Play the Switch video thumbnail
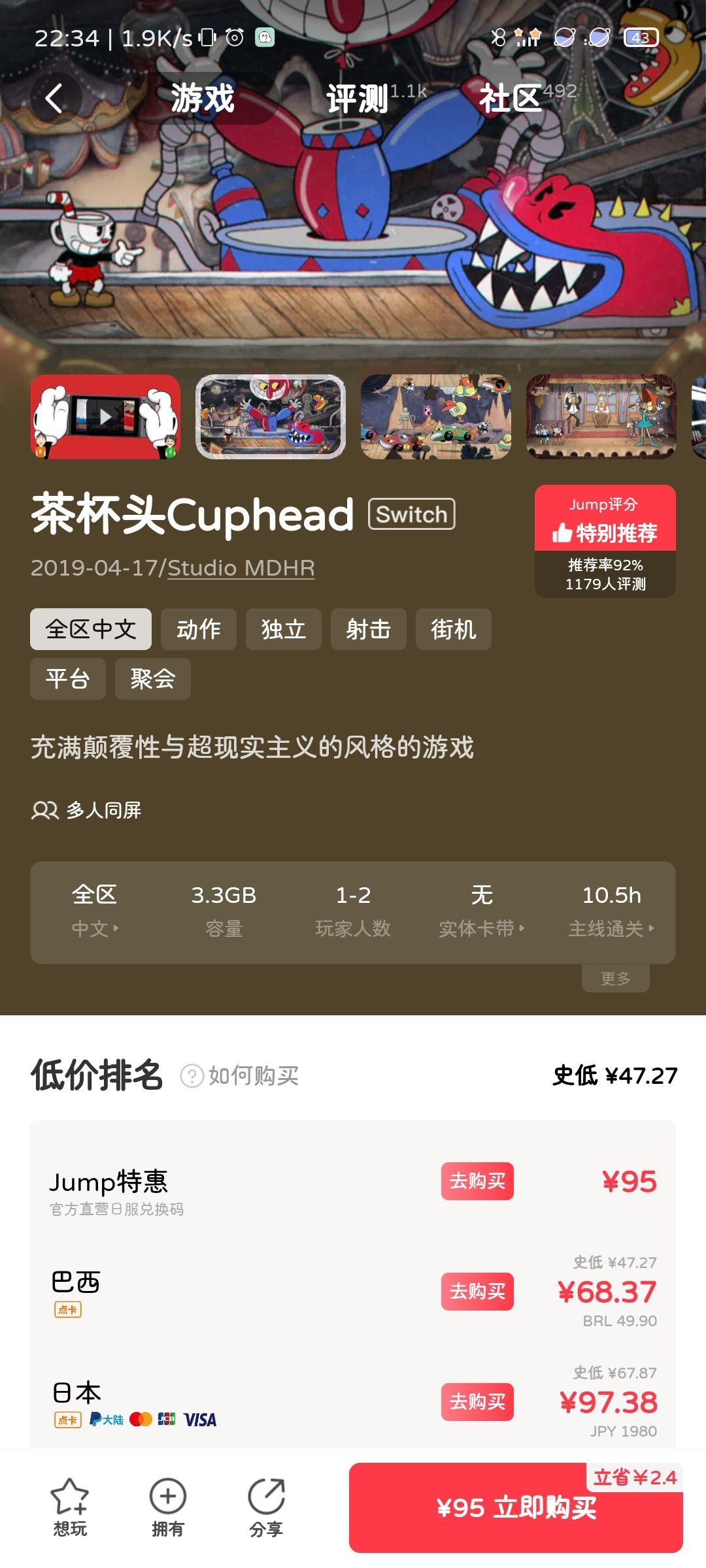Image resolution: width=706 pixels, height=1568 pixels. point(105,416)
